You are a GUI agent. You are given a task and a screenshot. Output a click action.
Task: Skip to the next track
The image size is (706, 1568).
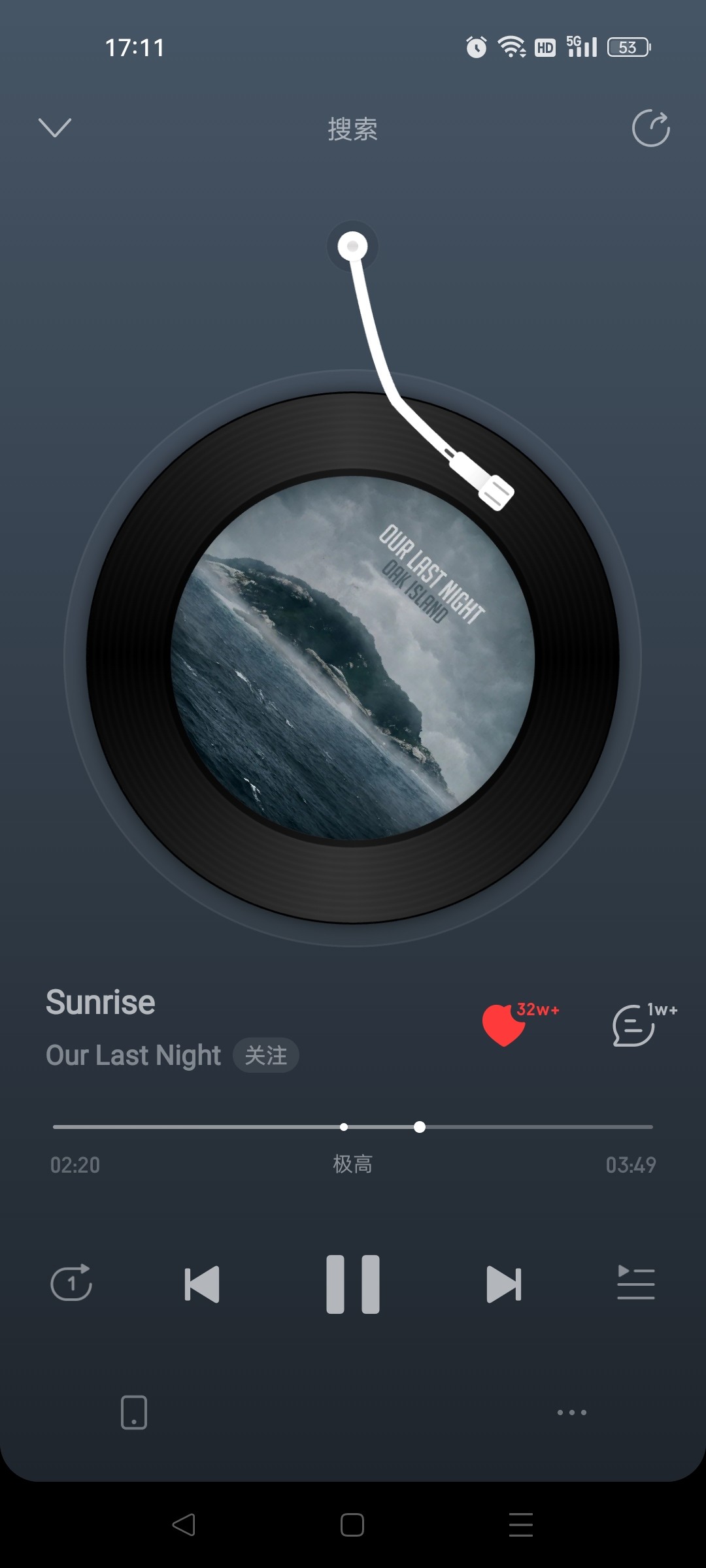(x=504, y=1284)
